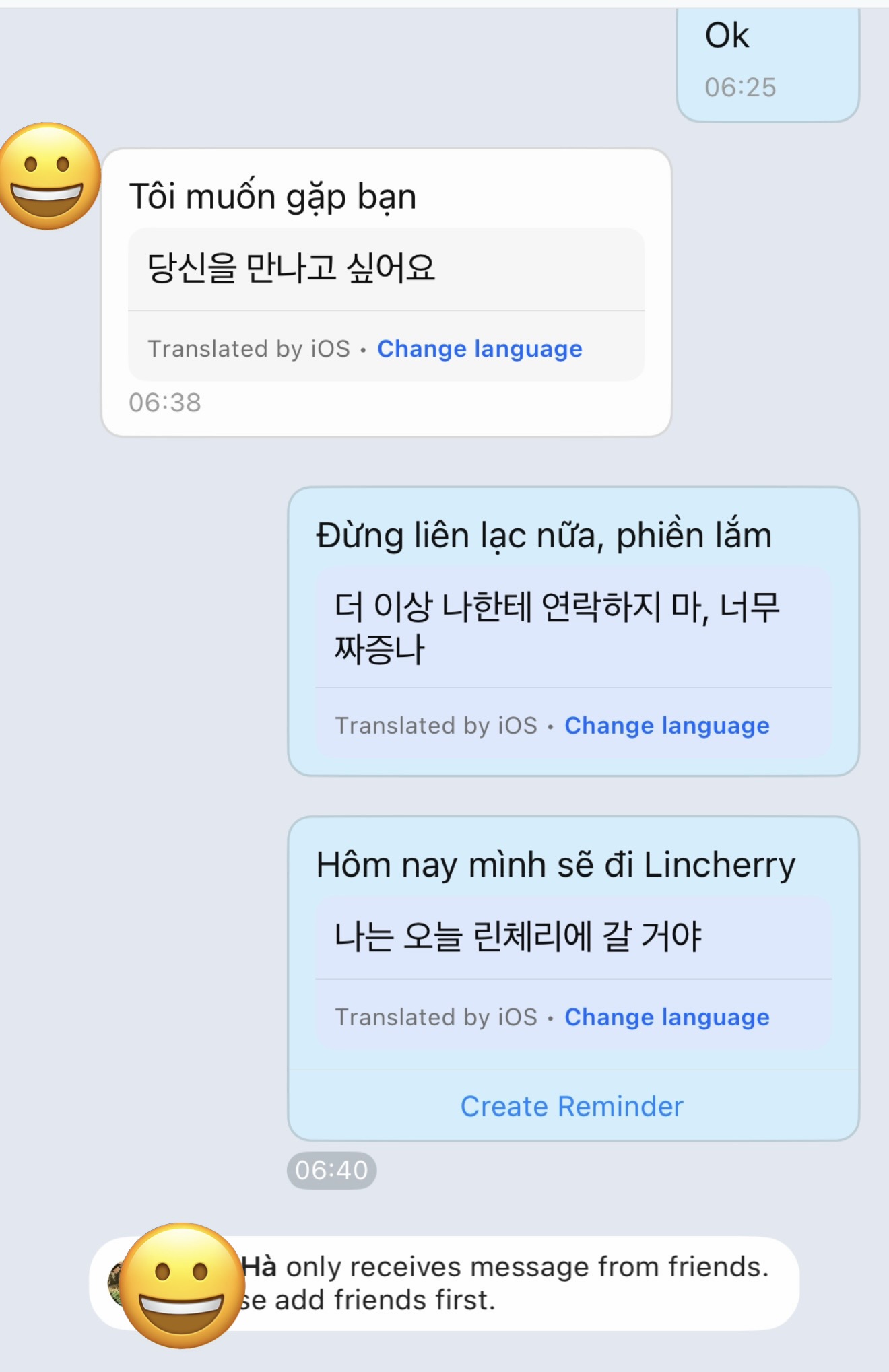Change language under 'Đừng liên lạc nữa' translation

(667, 726)
